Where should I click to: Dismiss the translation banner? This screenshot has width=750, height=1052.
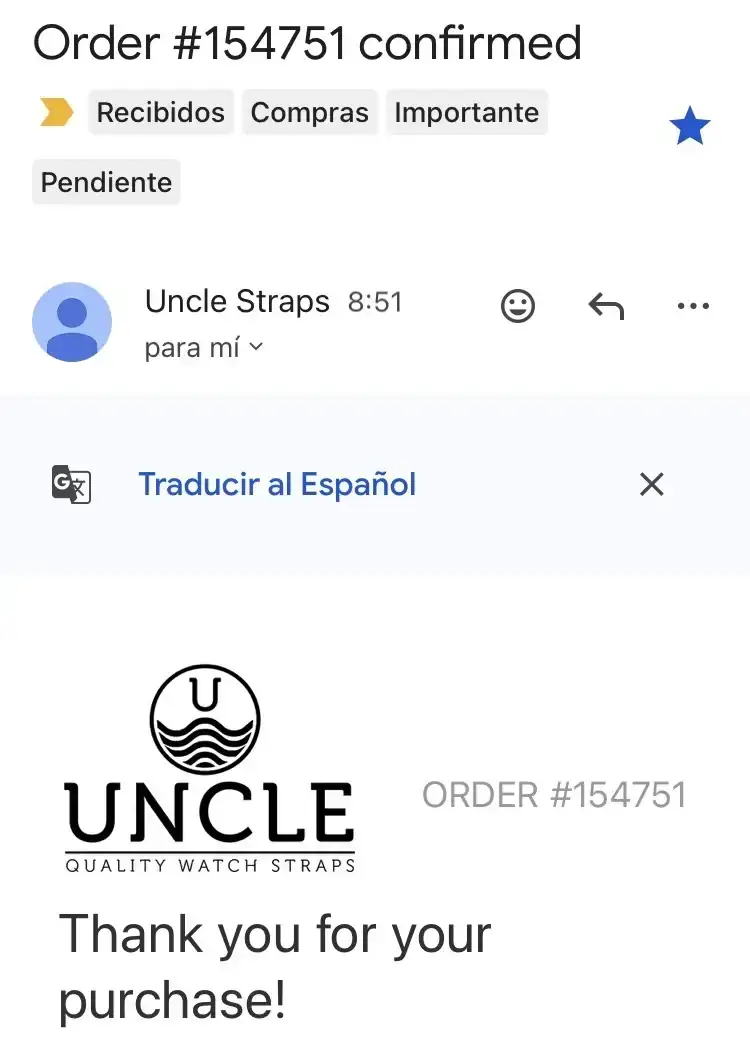(x=651, y=485)
